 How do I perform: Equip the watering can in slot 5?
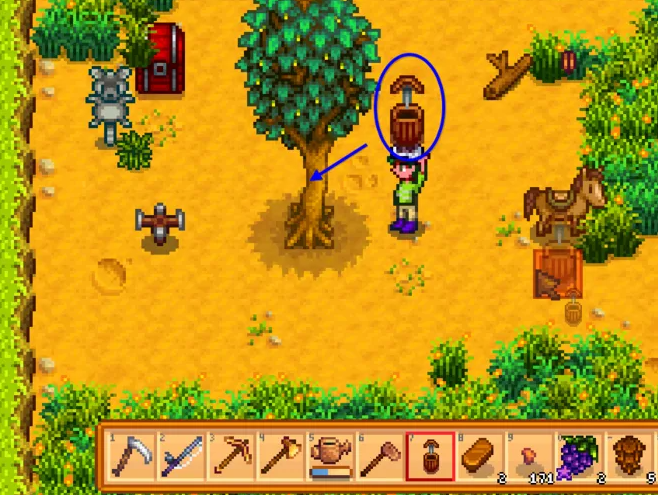tap(331, 457)
